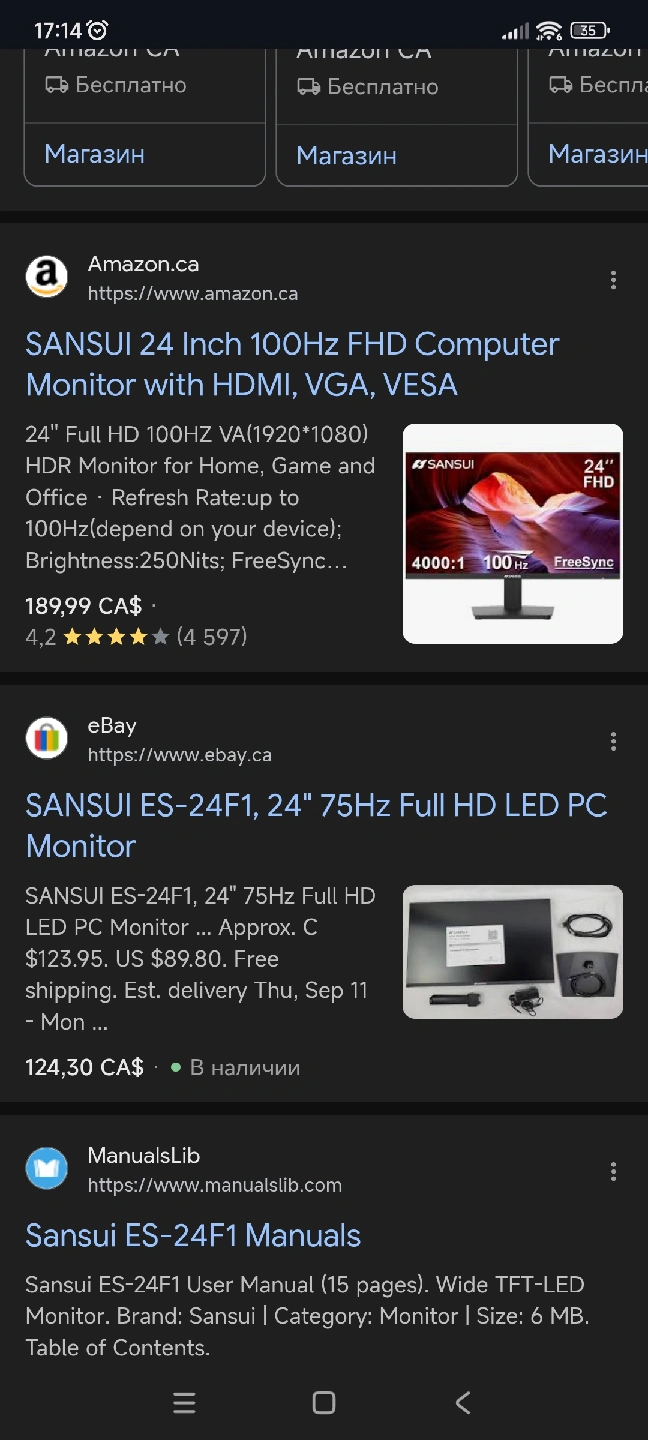Screen dimensions: 648x1440
Task: Open the eBay site header
Action: 149,739
